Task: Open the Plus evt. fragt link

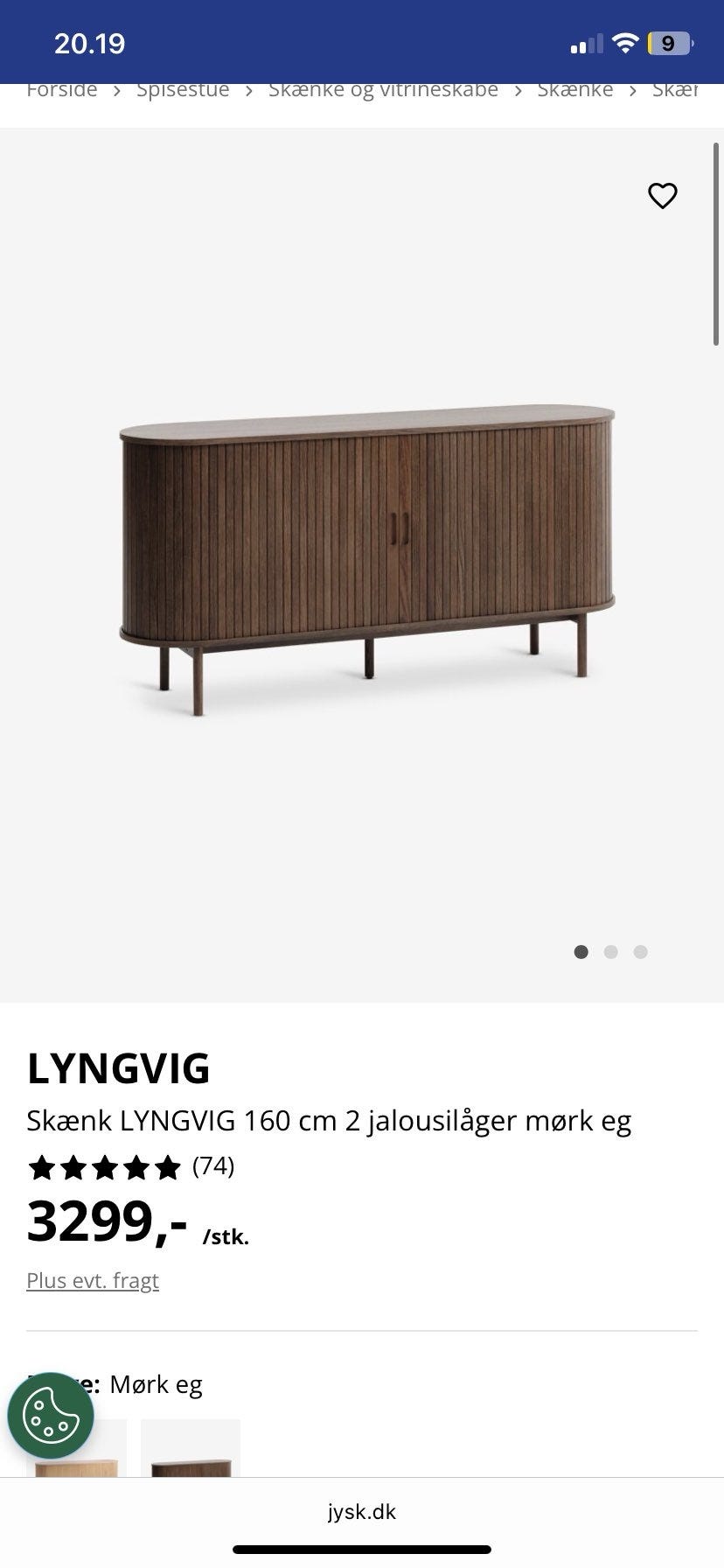Action: click(93, 1280)
